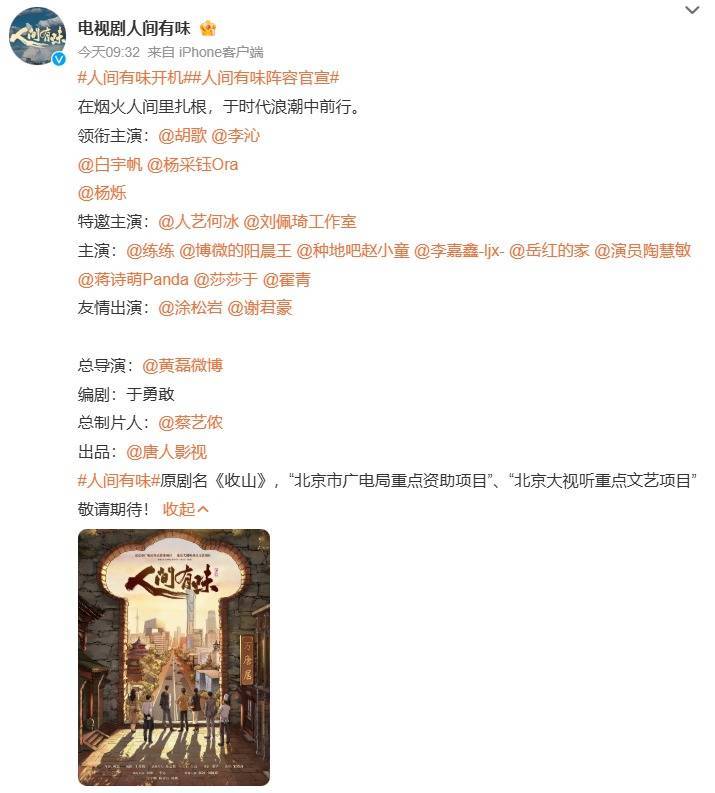Visit @涂松岩 profile mention

tap(190, 308)
